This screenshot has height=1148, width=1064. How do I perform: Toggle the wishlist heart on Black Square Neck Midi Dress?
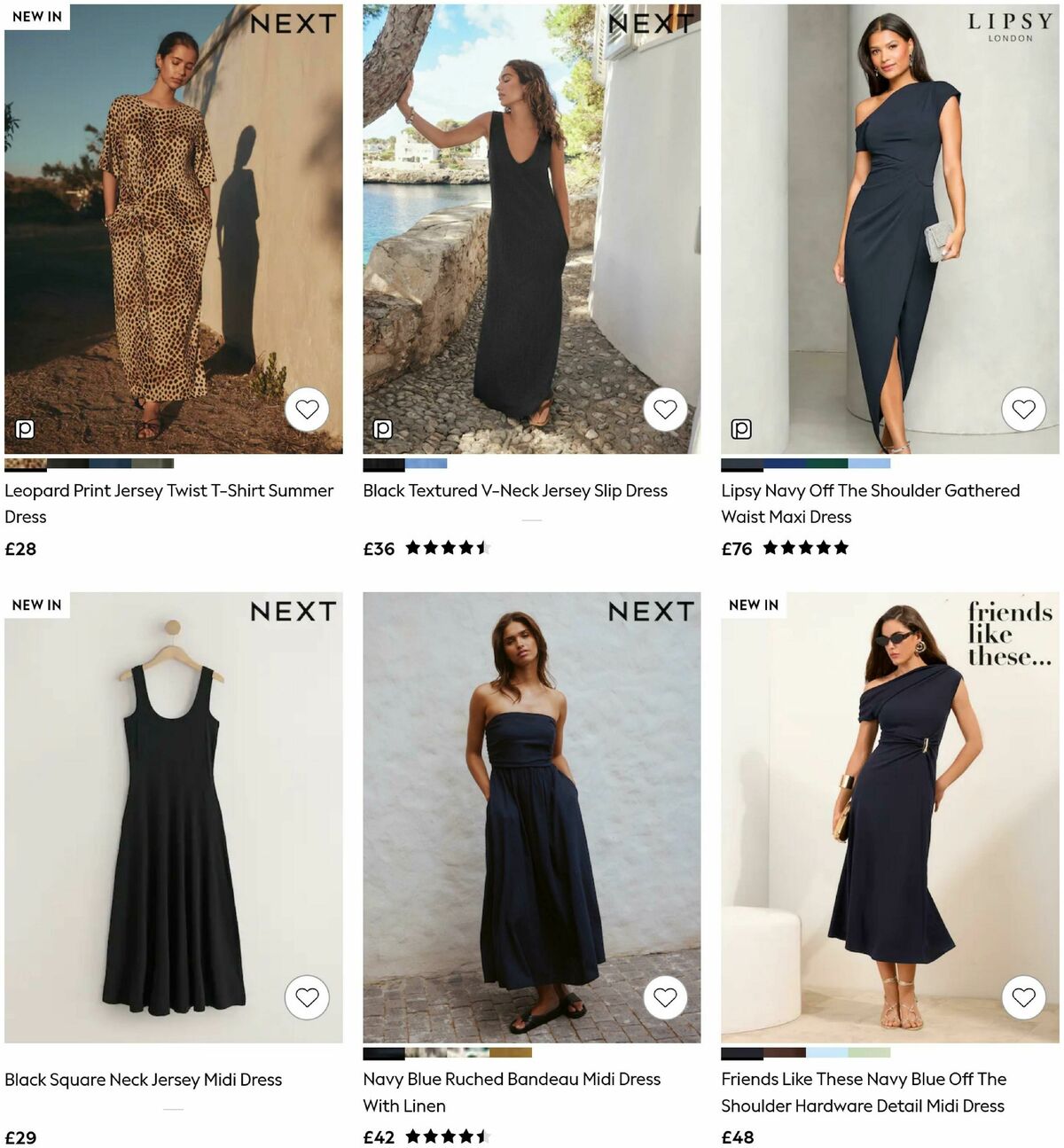point(307,996)
